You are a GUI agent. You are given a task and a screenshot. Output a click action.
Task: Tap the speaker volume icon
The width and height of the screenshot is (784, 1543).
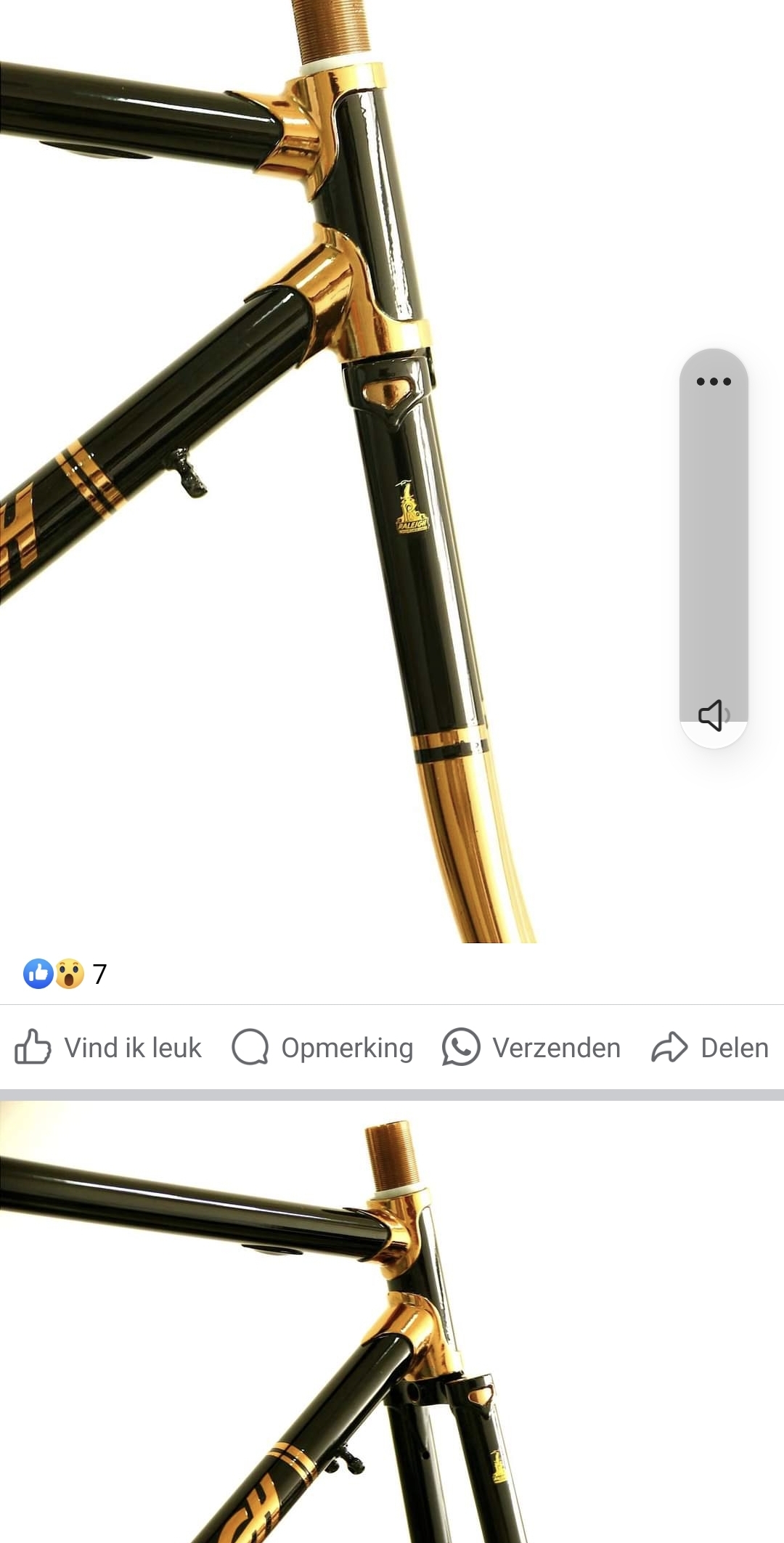pyautogui.click(x=714, y=715)
